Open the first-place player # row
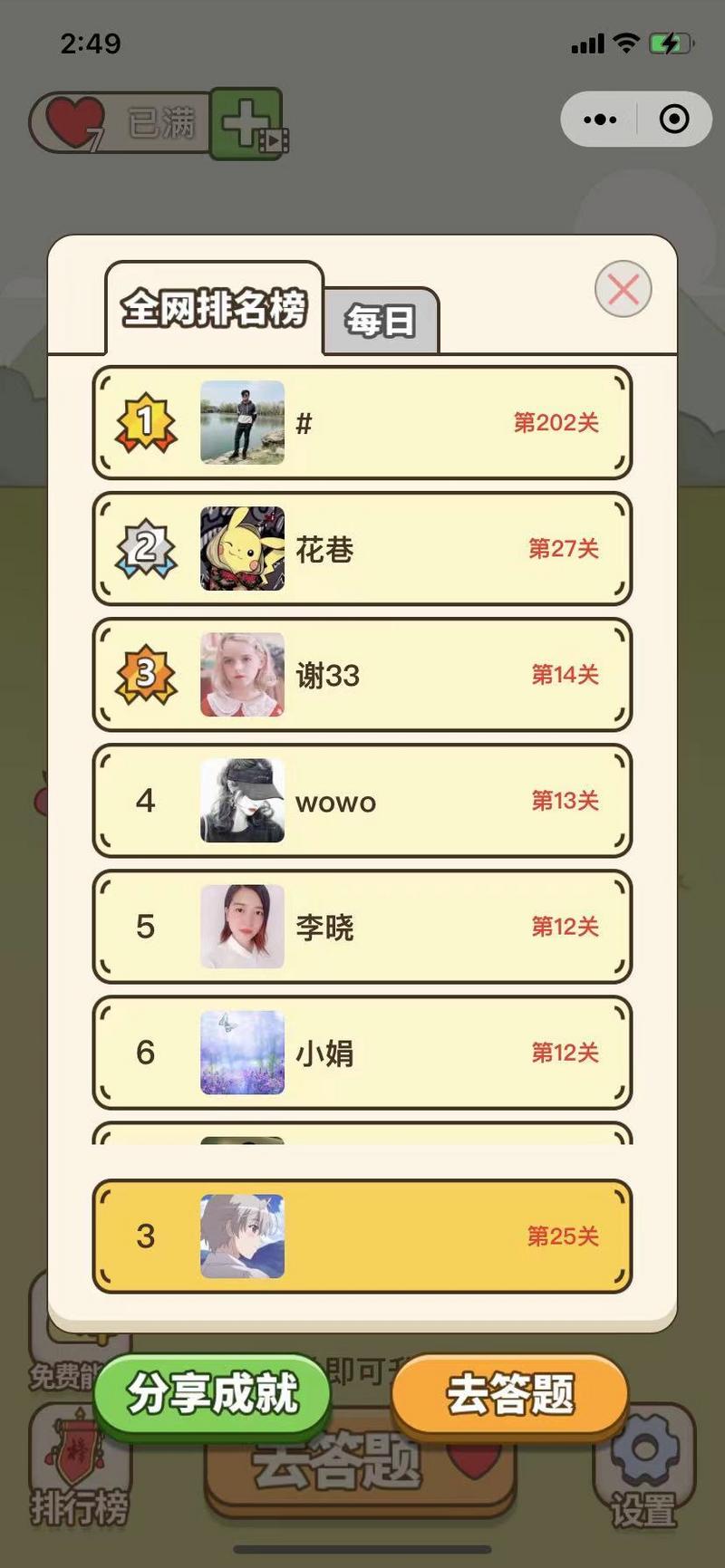The width and height of the screenshot is (725, 1568). point(362,423)
